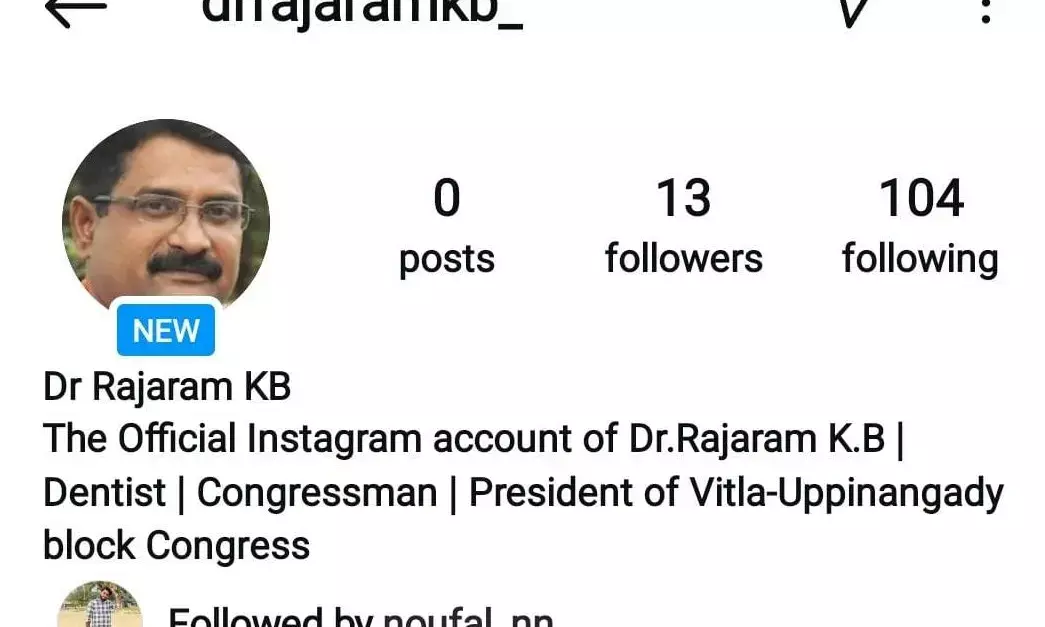Open the direct message icon
Image resolution: width=1045 pixels, height=627 pixels.
coord(850,10)
